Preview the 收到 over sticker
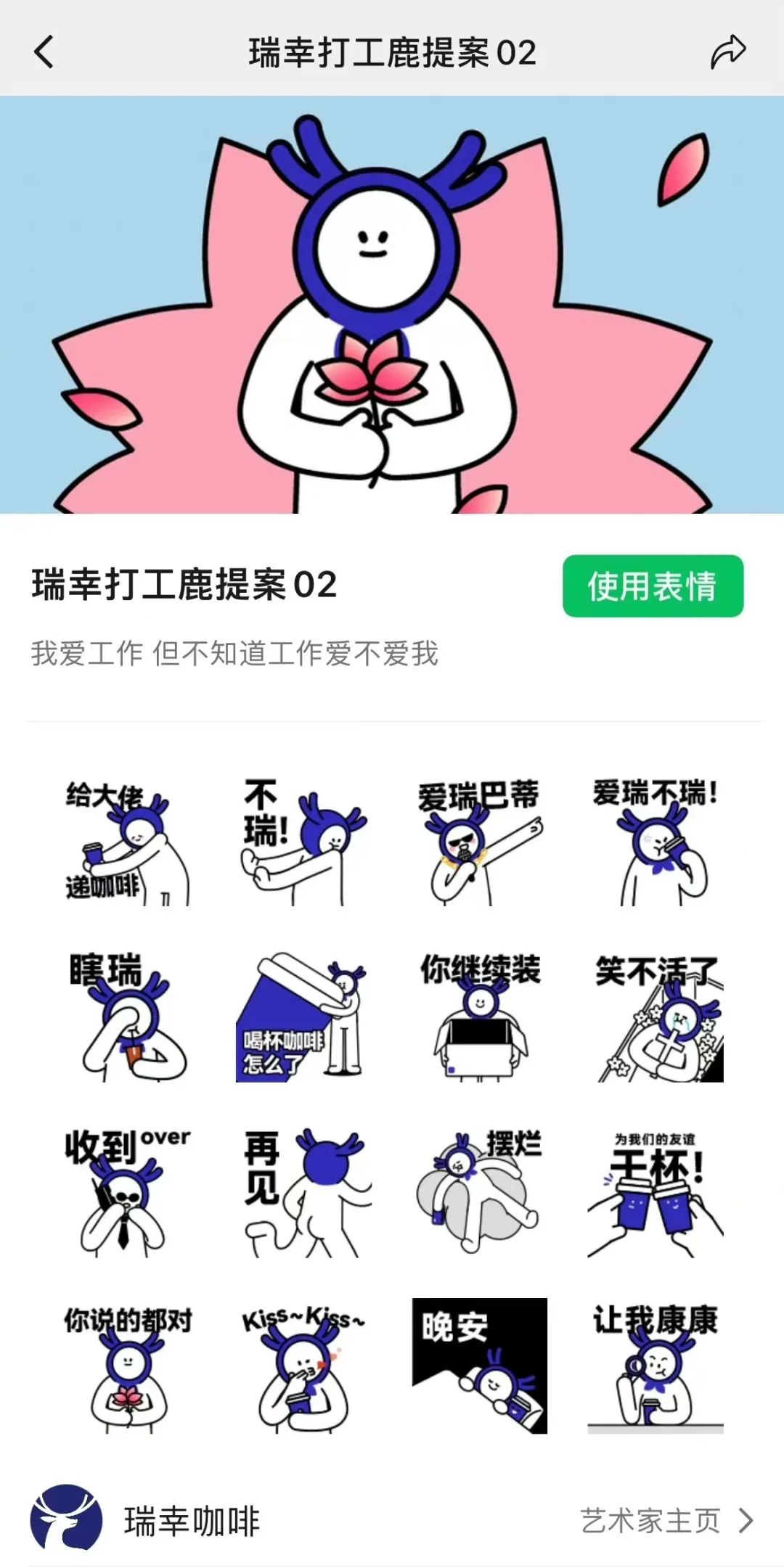Image resolution: width=784 pixels, height=1568 pixels. click(128, 1193)
